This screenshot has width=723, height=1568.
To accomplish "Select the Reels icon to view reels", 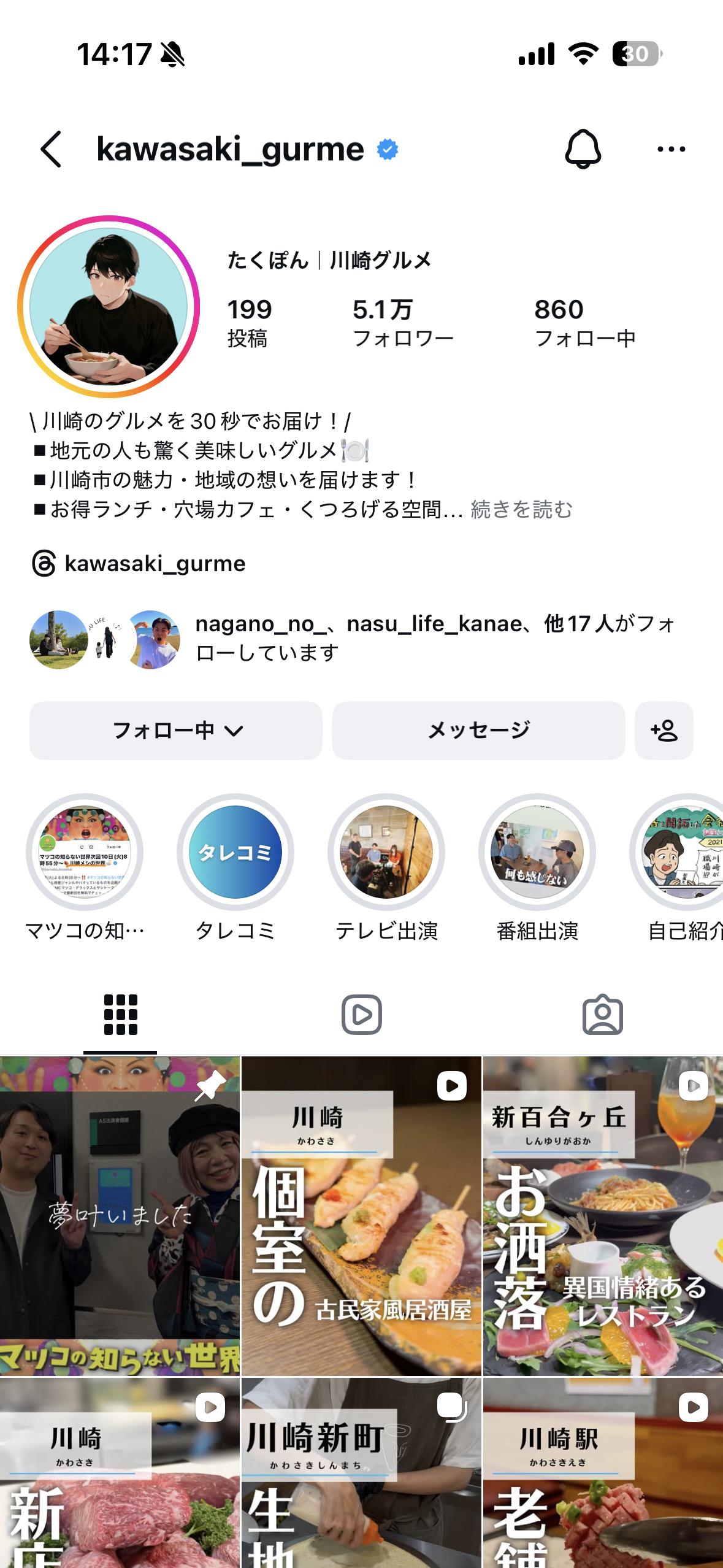I will (361, 1015).
